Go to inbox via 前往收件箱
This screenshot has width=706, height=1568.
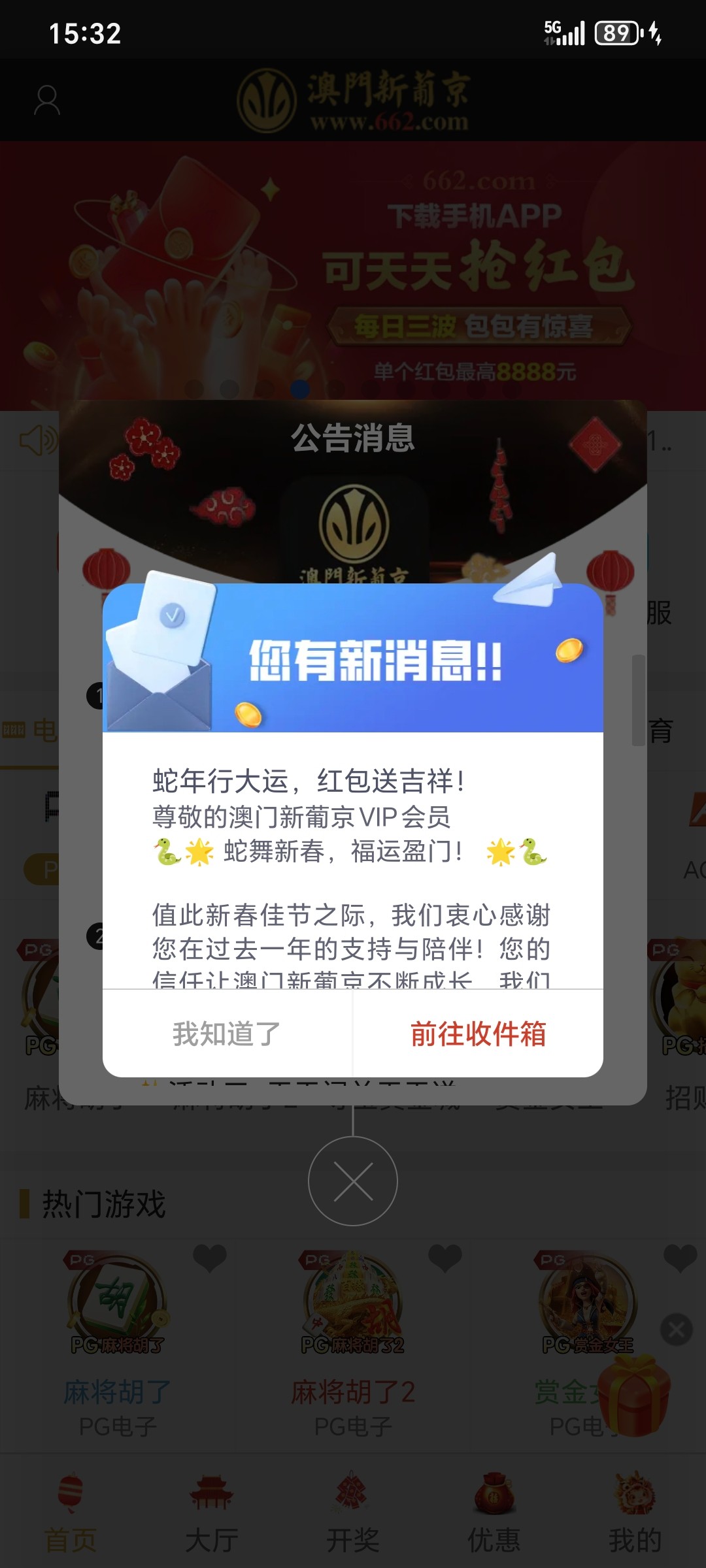pos(478,1034)
